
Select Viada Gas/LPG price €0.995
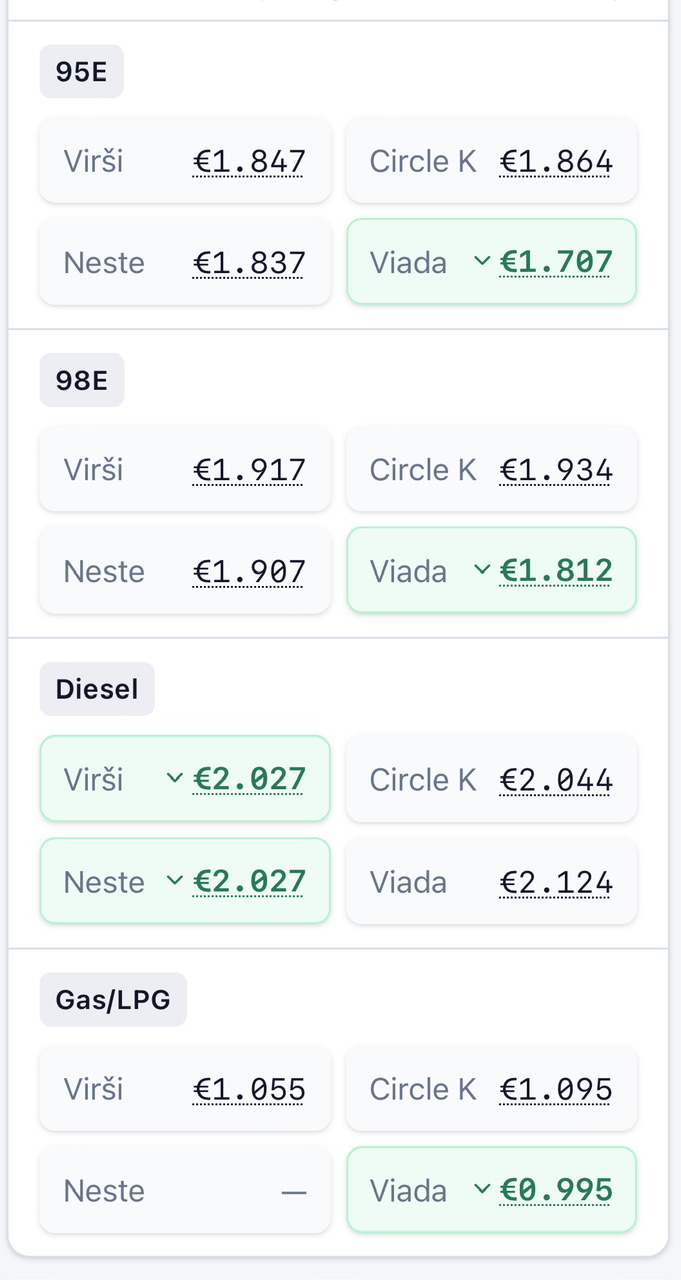coord(556,1191)
